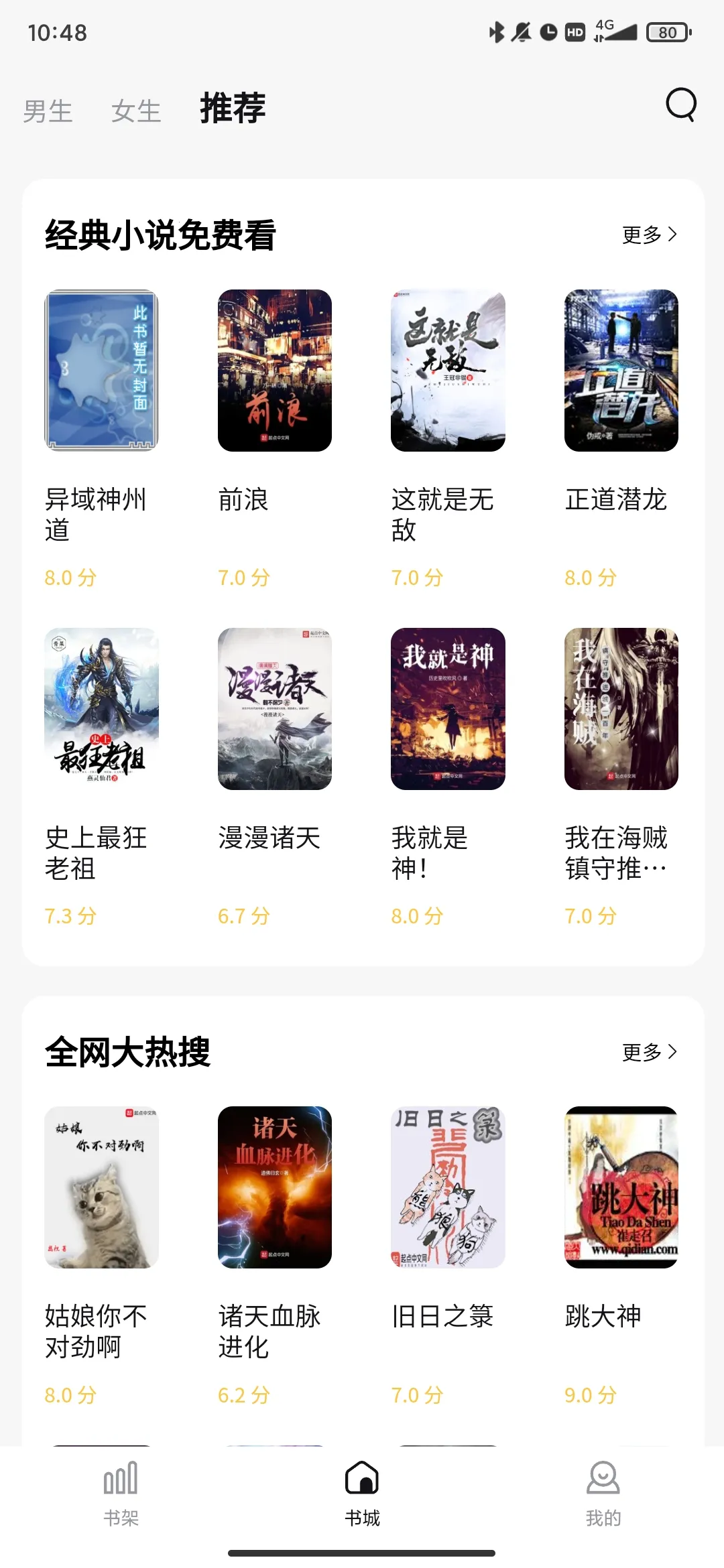The width and height of the screenshot is (724, 1568).
Task: Switch to the 女生 tab
Action: (136, 109)
